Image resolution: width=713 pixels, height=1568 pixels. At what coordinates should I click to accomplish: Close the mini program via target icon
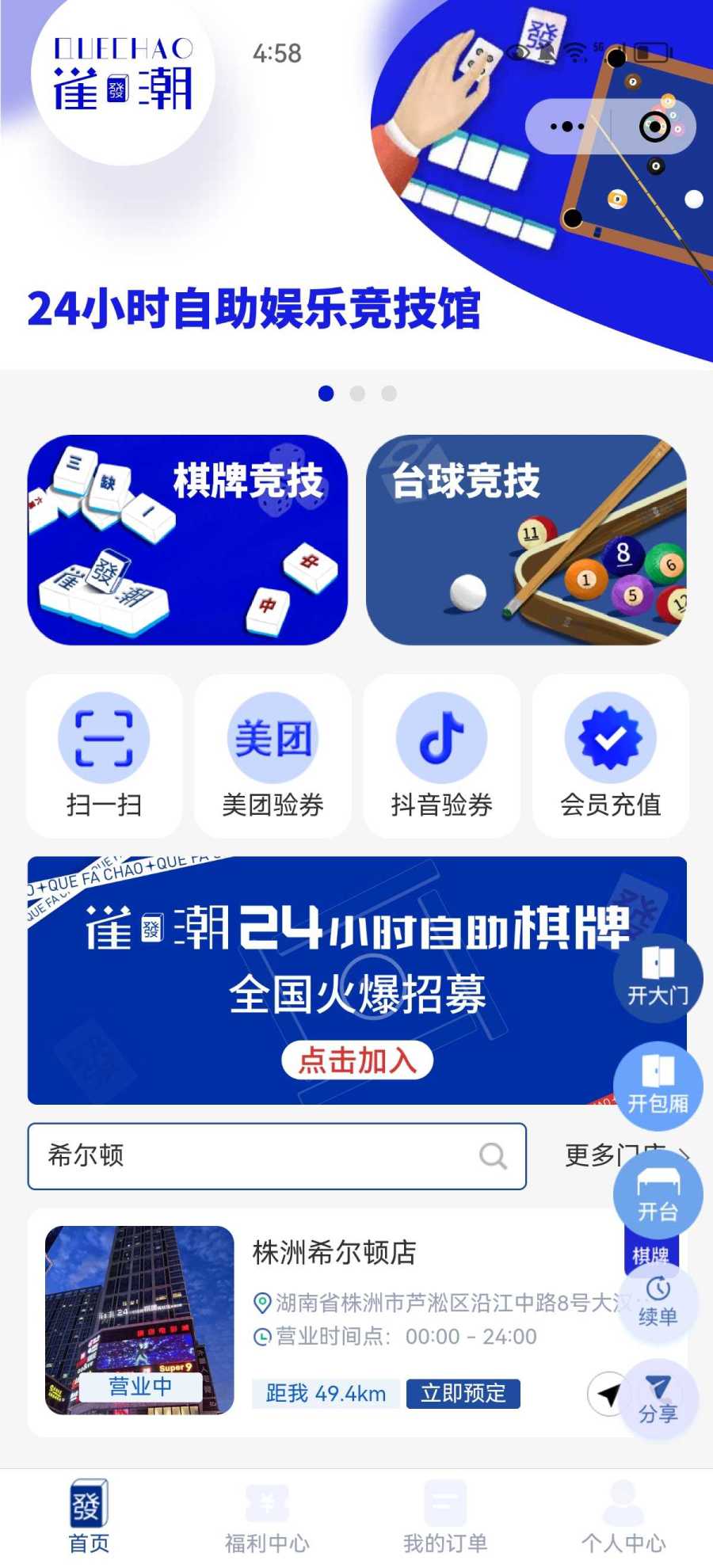click(654, 127)
